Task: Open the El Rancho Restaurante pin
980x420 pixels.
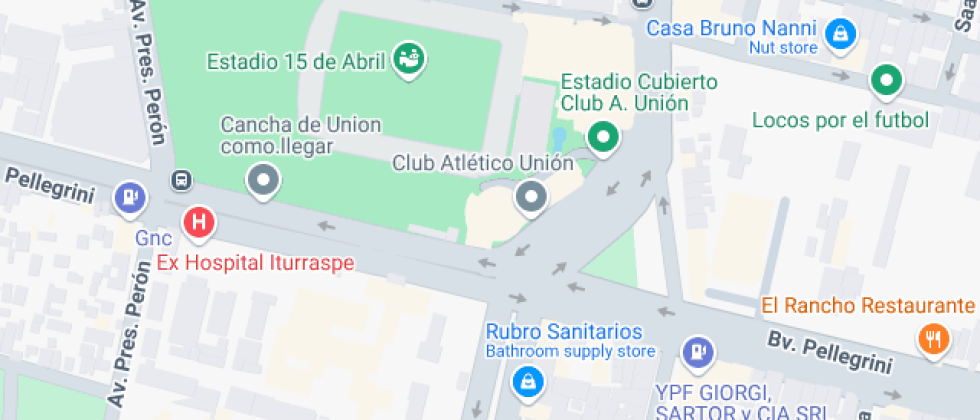Action: tap(933, 338)
